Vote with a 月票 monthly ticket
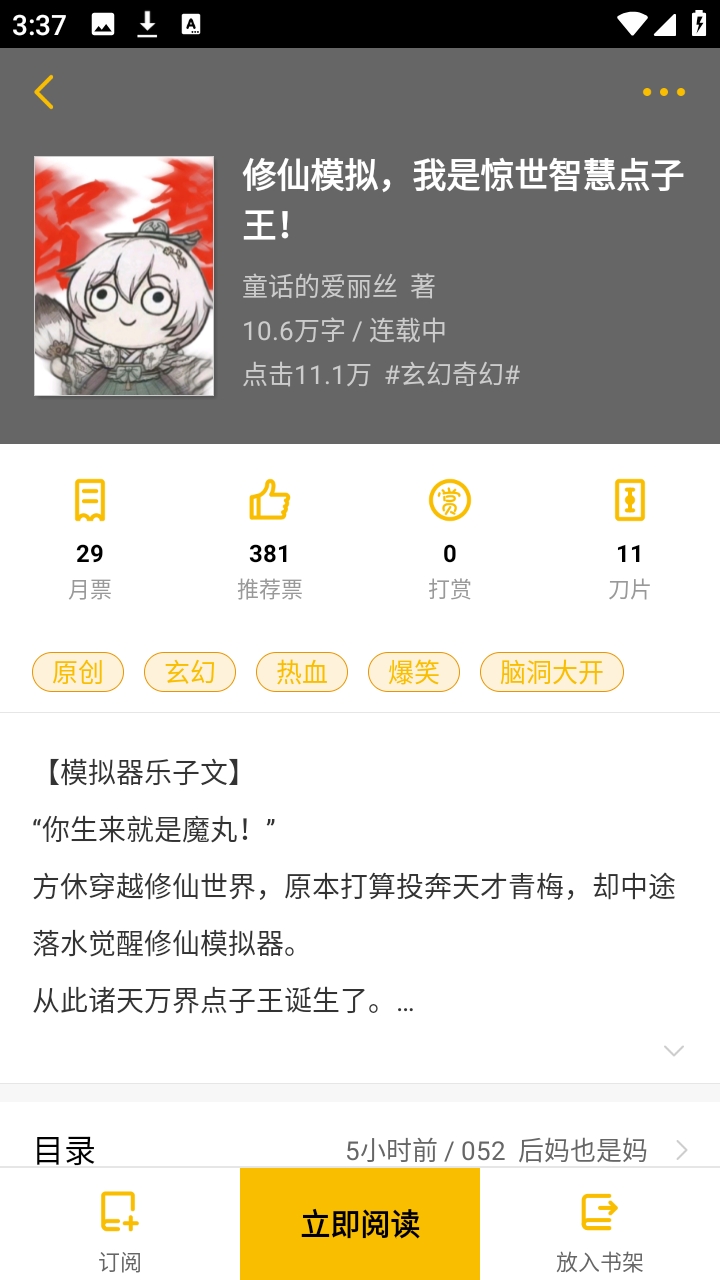 [x=90, y=538]
